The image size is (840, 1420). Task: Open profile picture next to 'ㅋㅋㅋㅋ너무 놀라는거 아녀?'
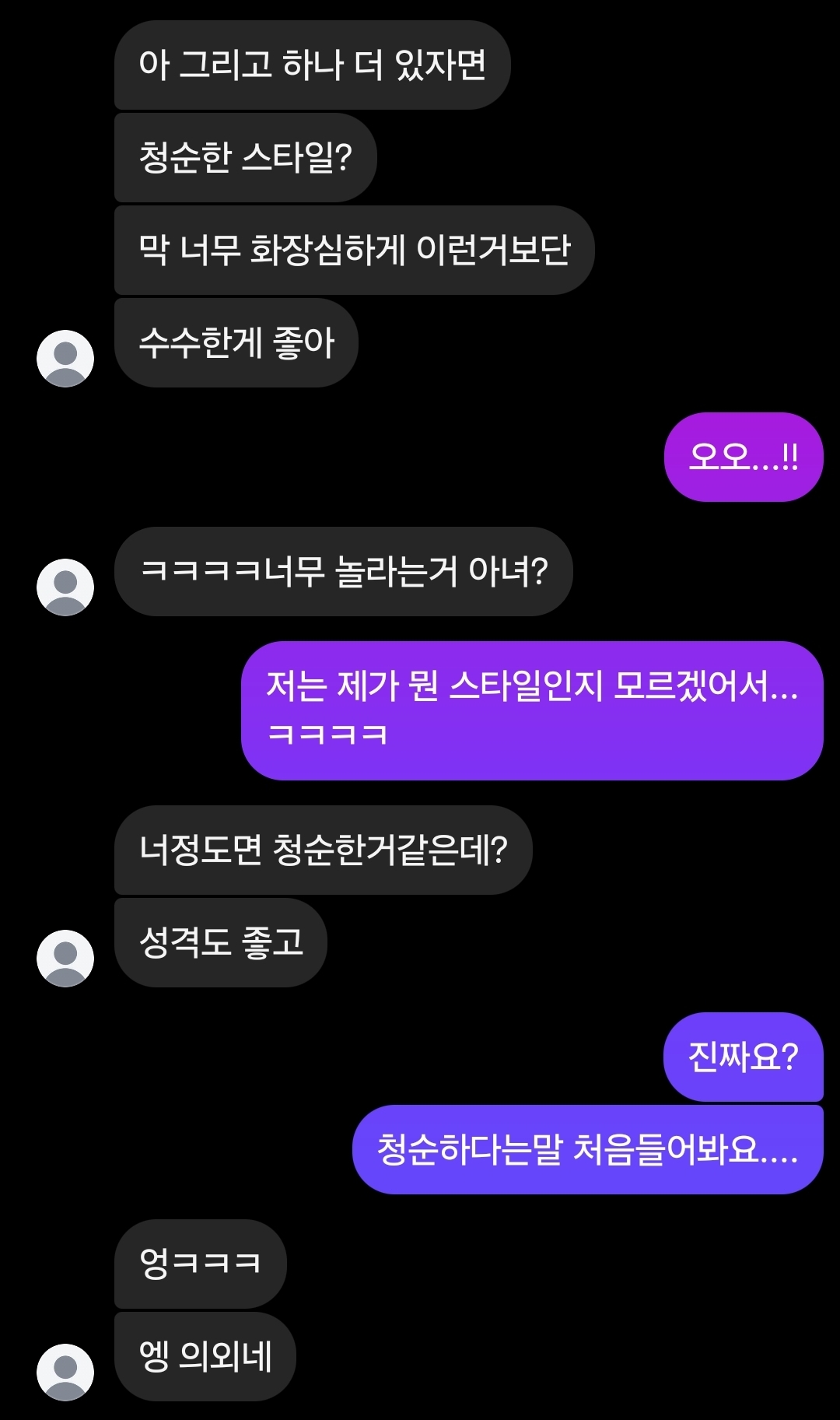coord(65,587)
